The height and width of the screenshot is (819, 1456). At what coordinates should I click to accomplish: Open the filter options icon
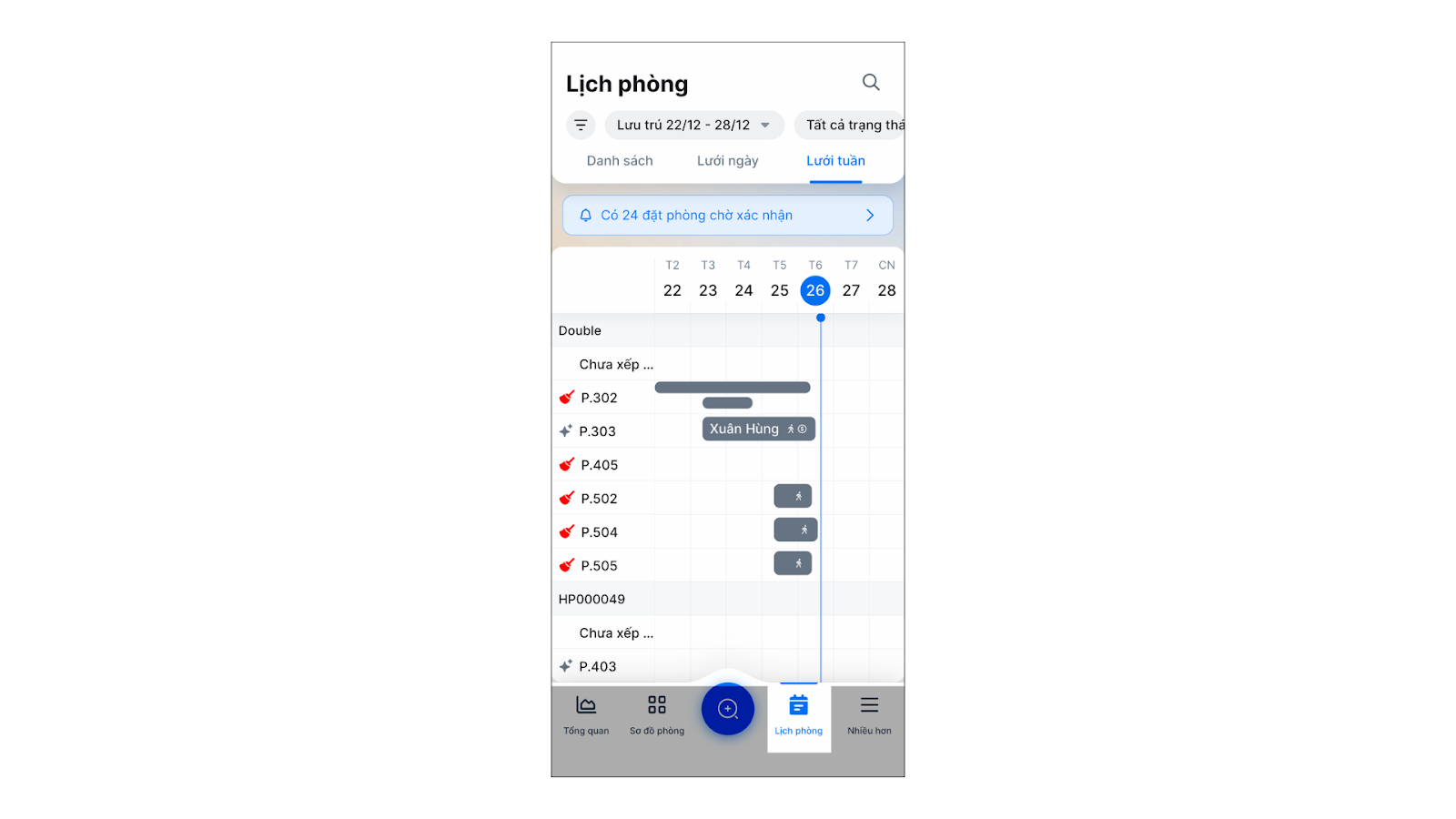click(581, 125)
